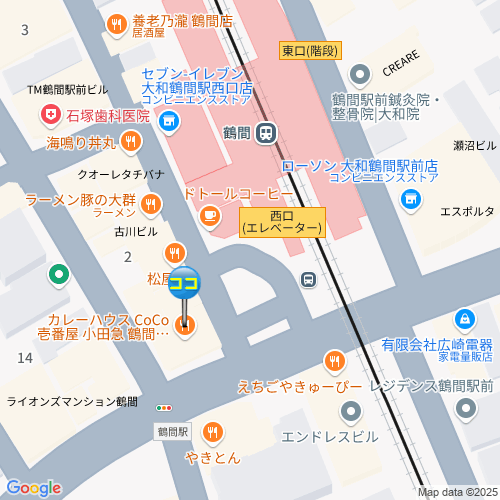Image resolution: width=500 pixels, height=500 pixels.
Task: Select the 有限会社広崎電器 shop marker
Action: tap(465, 321)
